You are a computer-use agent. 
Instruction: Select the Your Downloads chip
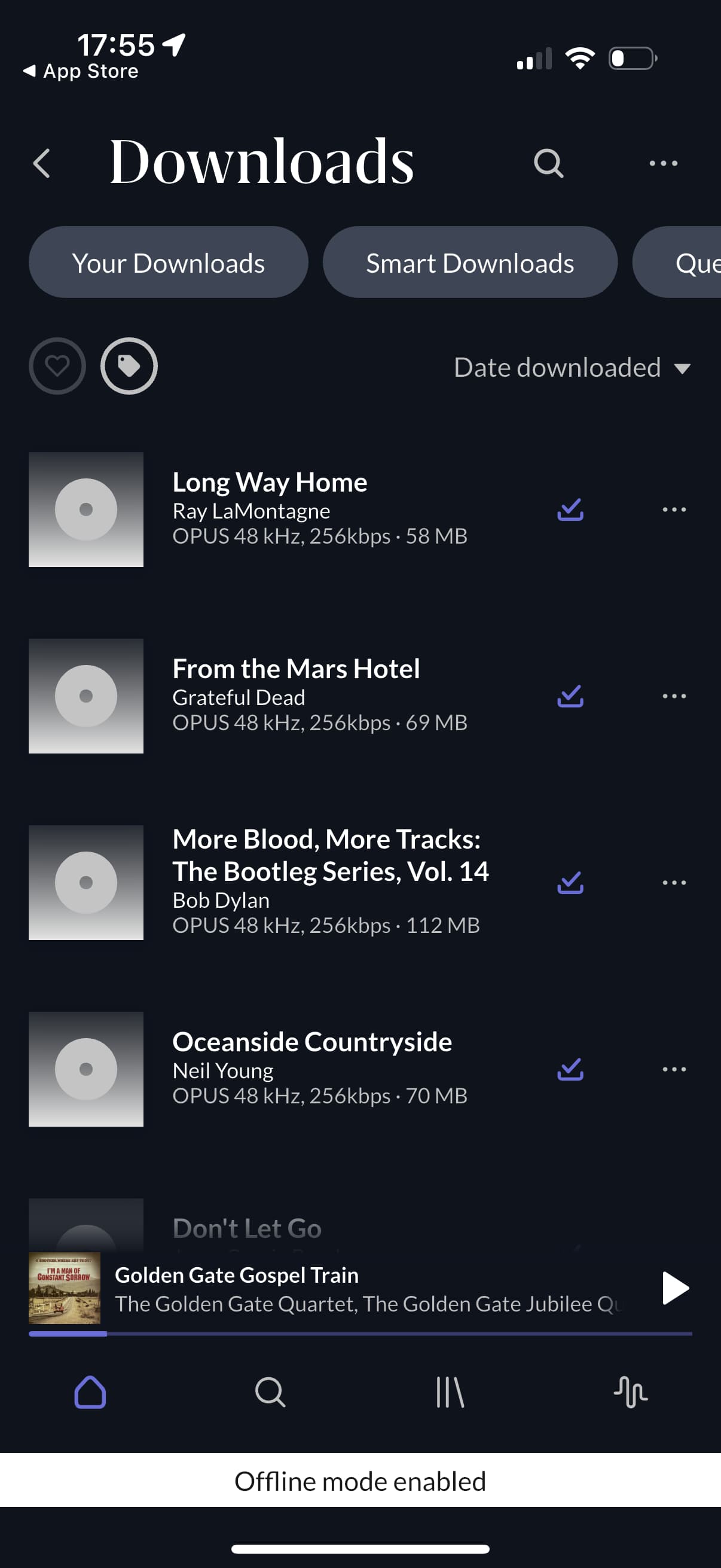(x=168, y=263)
